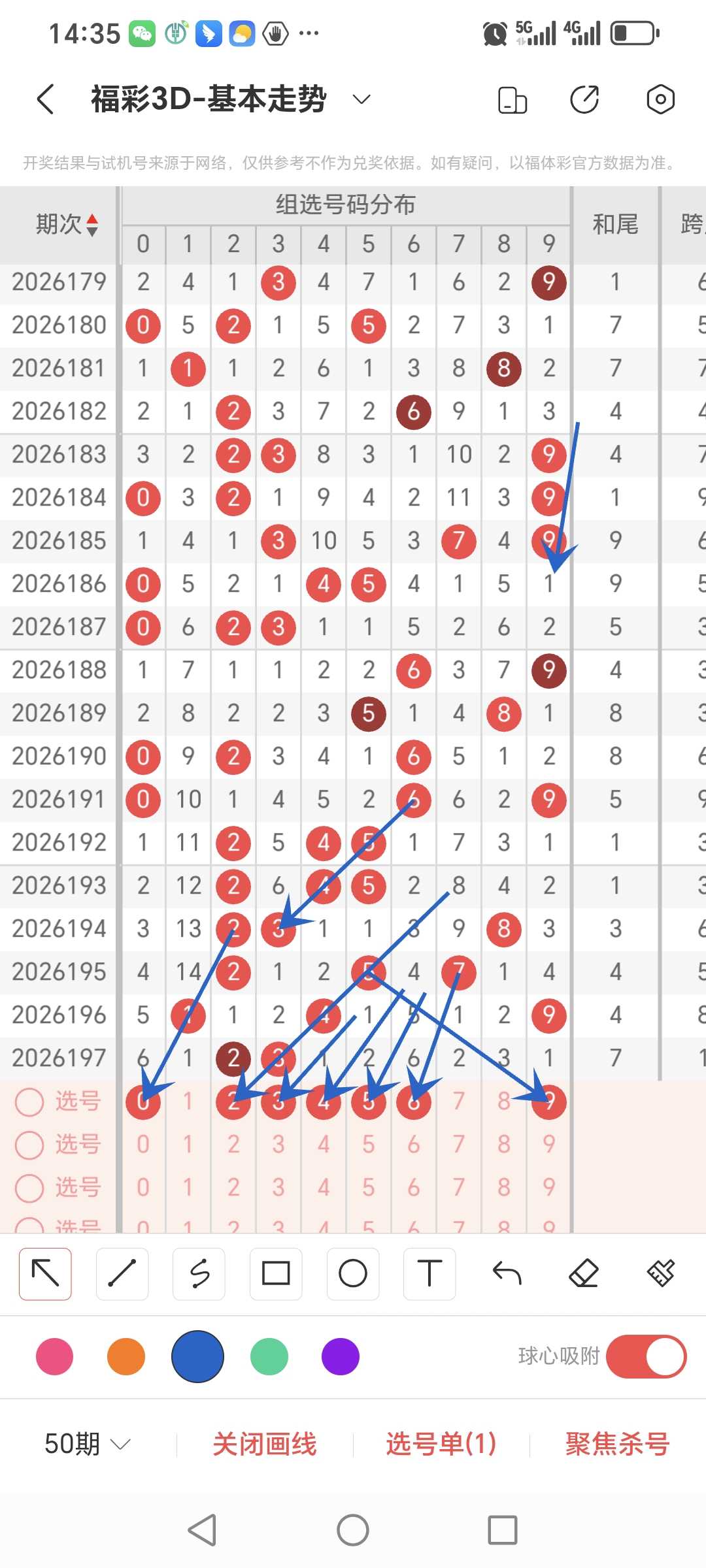Sort the table by 期次 column
The height and width of the screenshot is (1568, 706).
(67, 225)
